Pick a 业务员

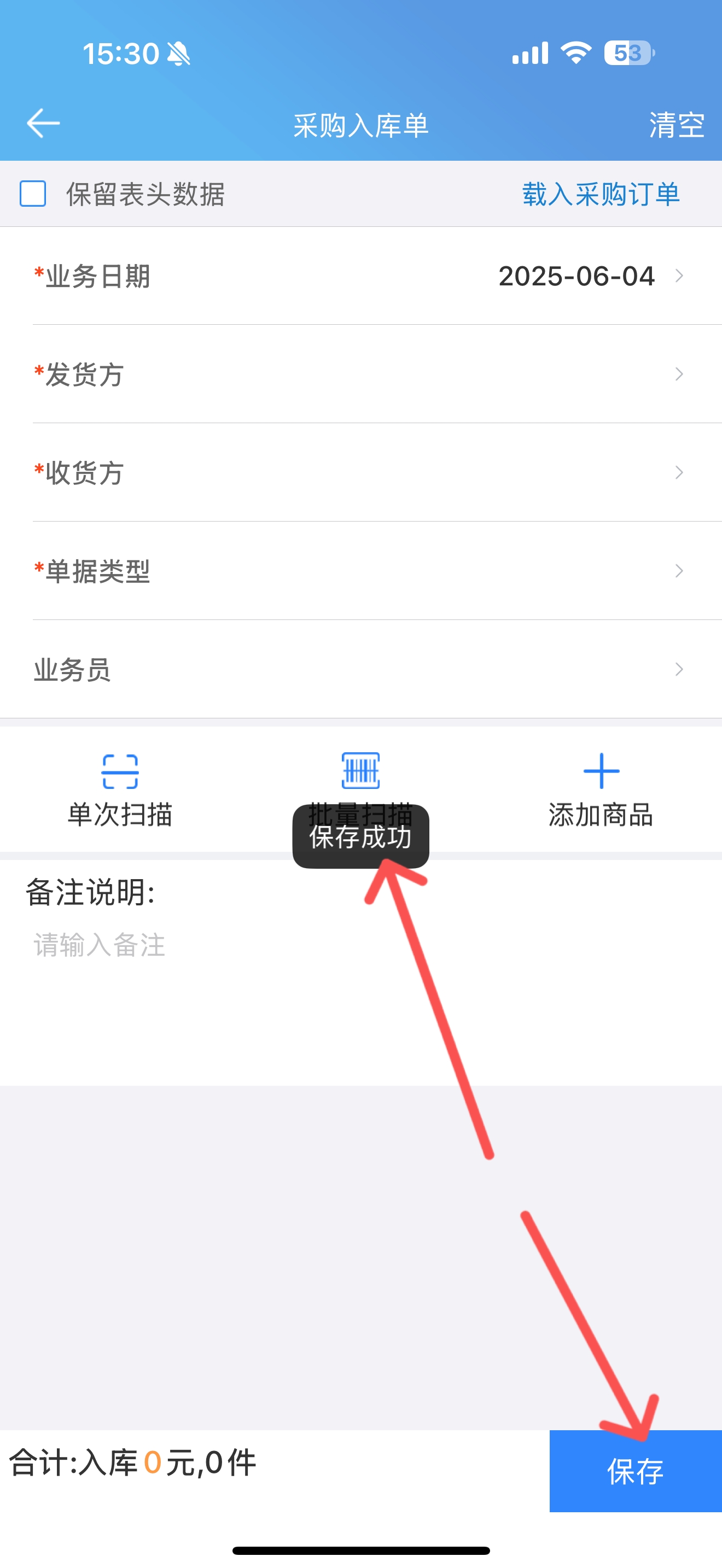361,670
